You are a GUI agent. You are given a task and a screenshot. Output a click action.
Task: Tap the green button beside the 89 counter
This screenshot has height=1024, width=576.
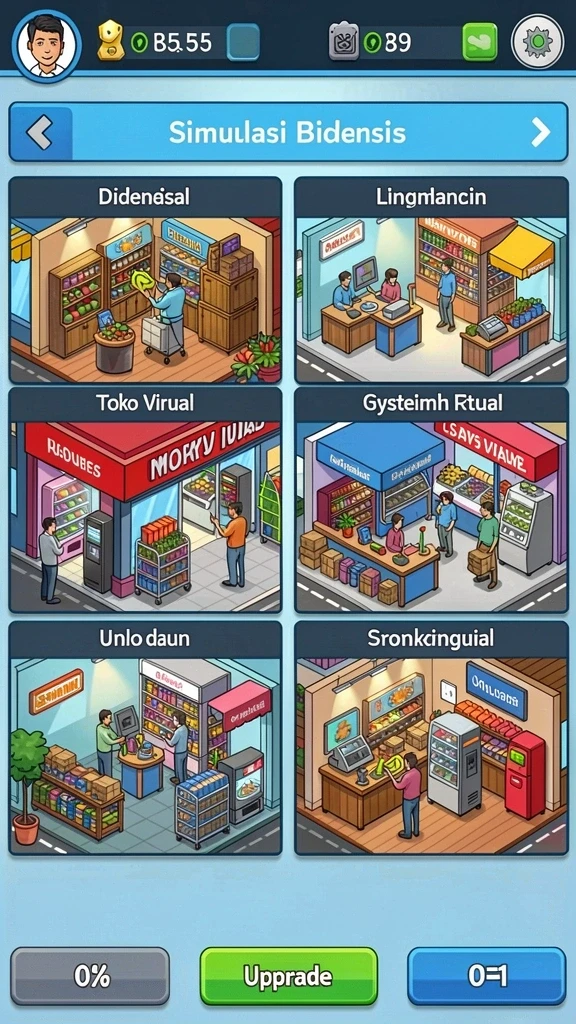480,42
